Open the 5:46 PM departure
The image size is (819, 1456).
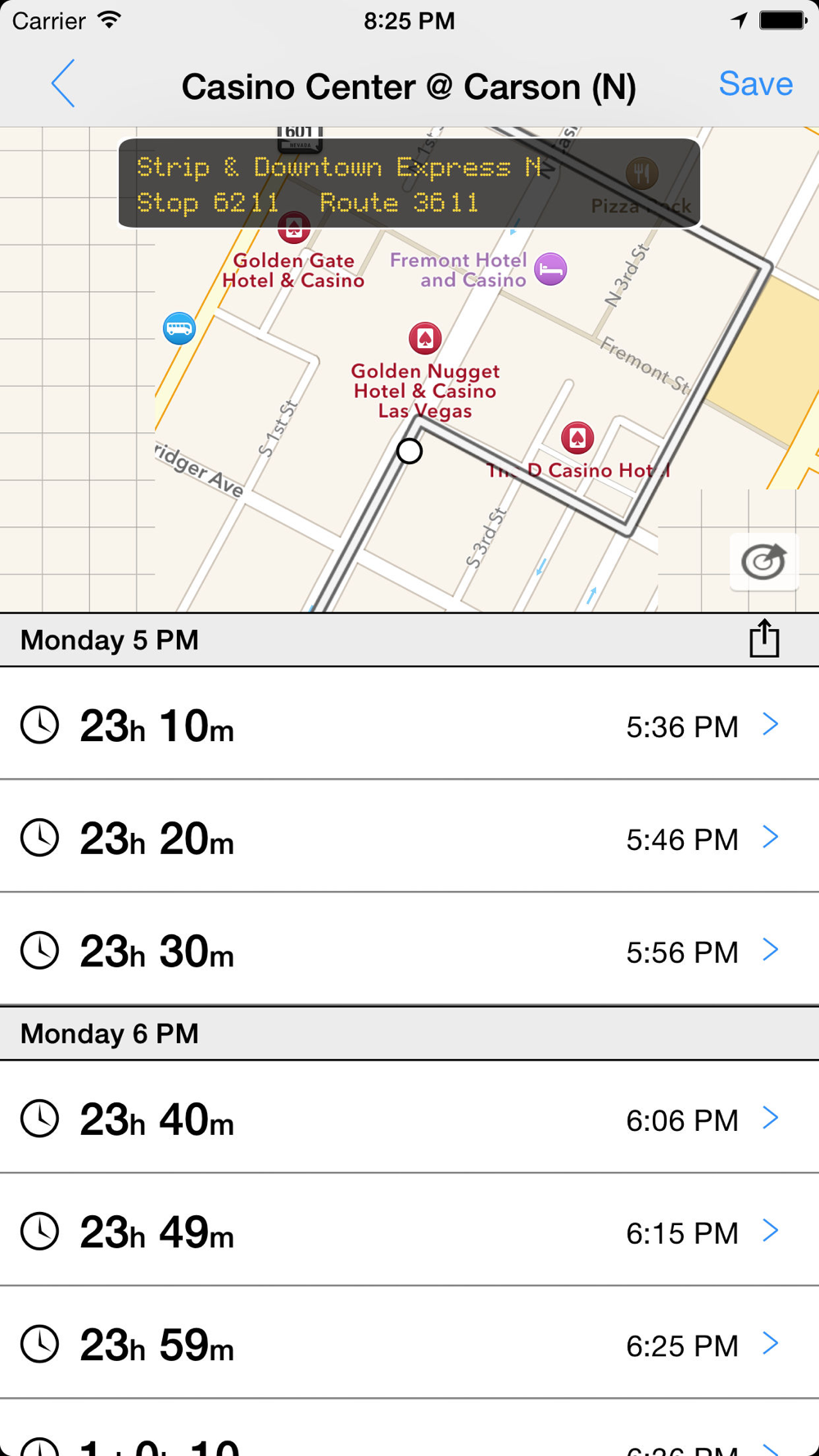click(x=409, y=839)
